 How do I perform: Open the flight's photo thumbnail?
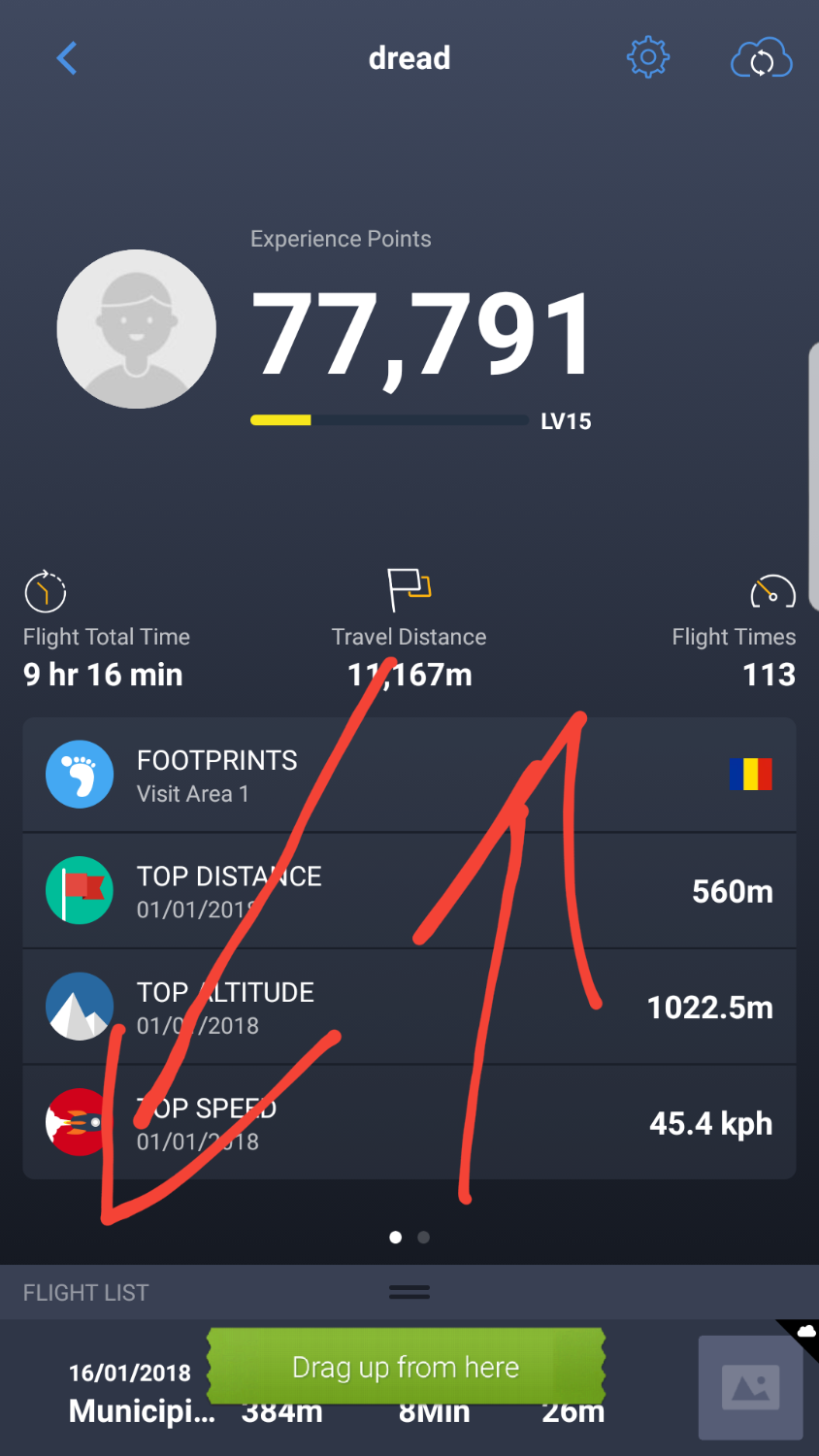point(750,1388)
